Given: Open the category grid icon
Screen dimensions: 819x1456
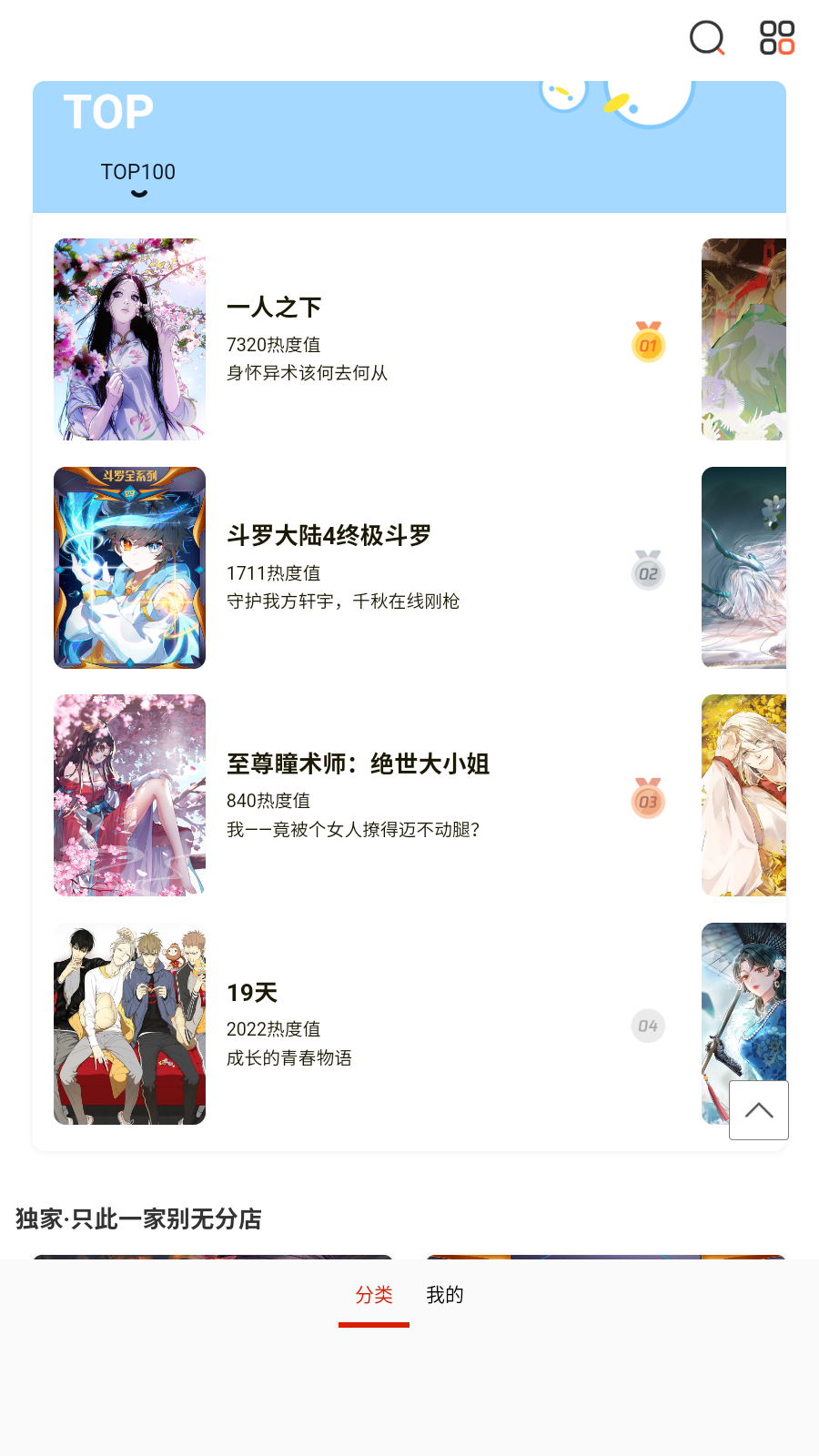Looking at the screenshot, I should (x=777, y=38).
